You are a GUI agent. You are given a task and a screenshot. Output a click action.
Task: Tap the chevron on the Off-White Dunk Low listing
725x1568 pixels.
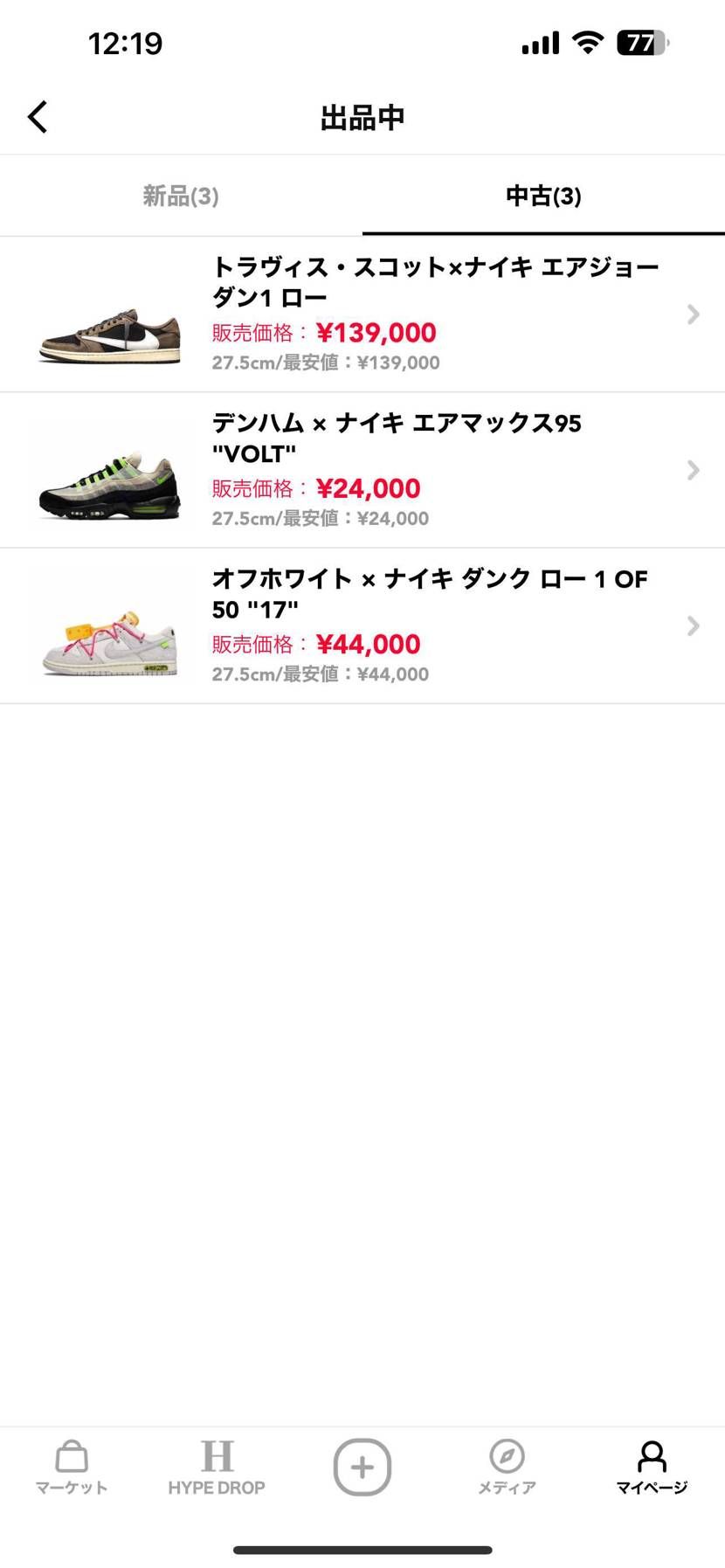tap(692, 625)
